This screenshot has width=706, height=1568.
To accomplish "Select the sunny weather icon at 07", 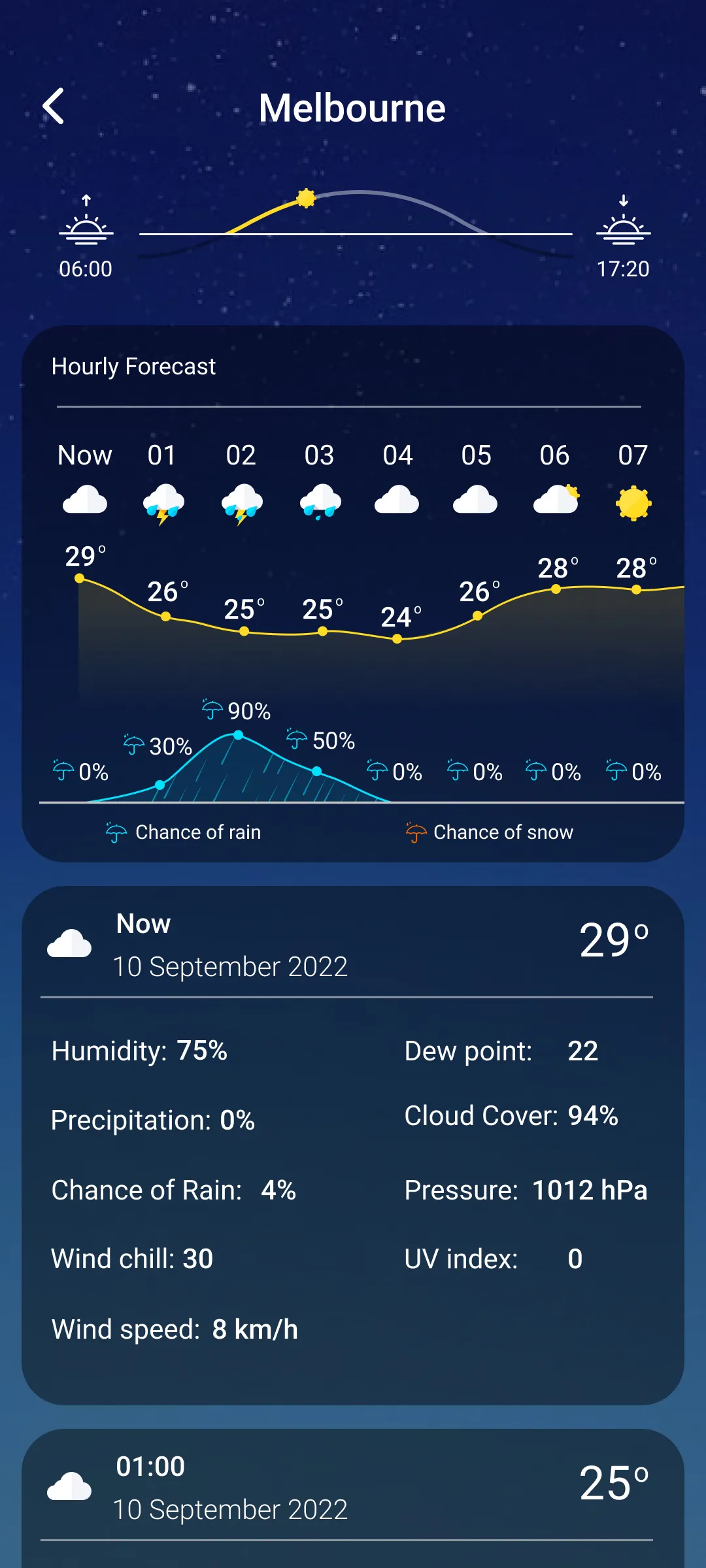I will (x=632, y=502).
